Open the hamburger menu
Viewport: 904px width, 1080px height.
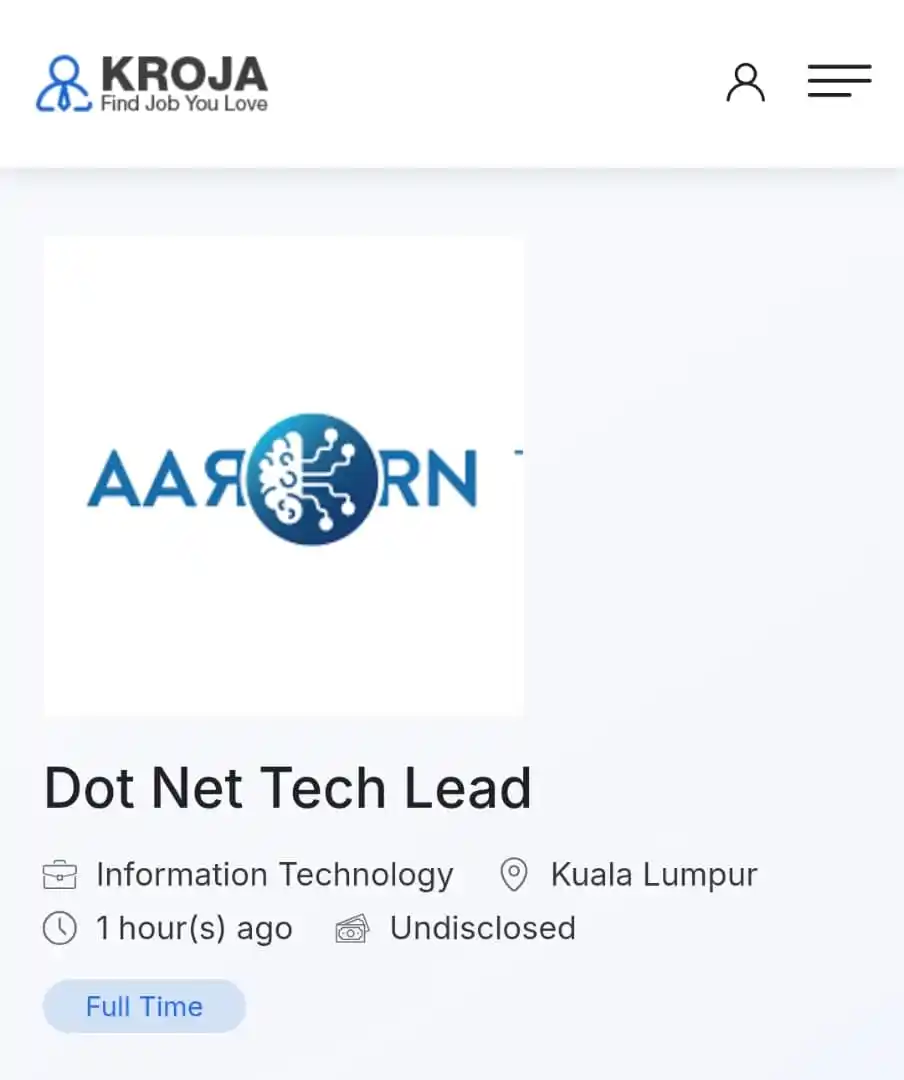click(839, 81)
